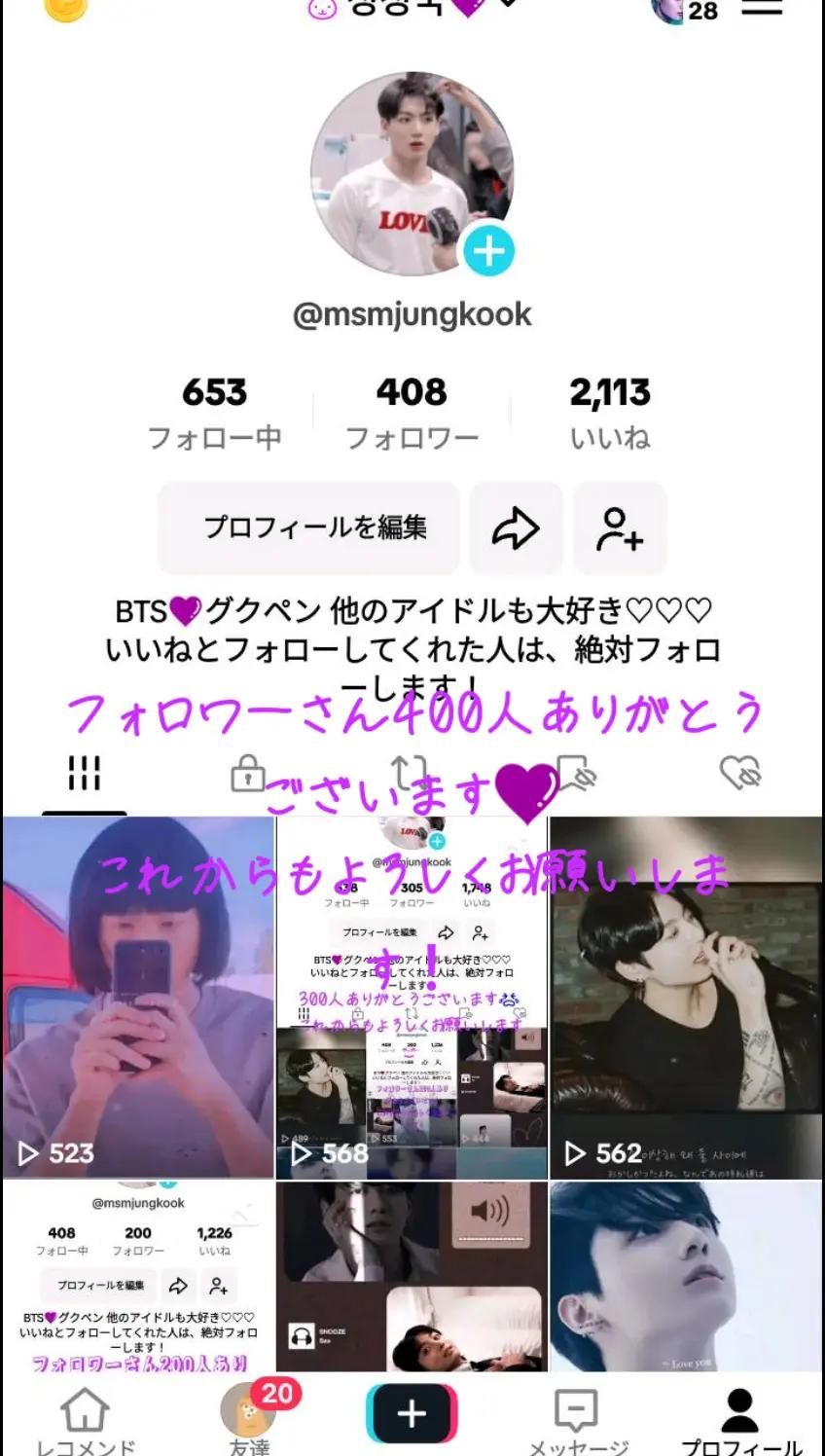
Task: View the フォロワー followers list
Action: pyautogui.click(x=412, y=414)
